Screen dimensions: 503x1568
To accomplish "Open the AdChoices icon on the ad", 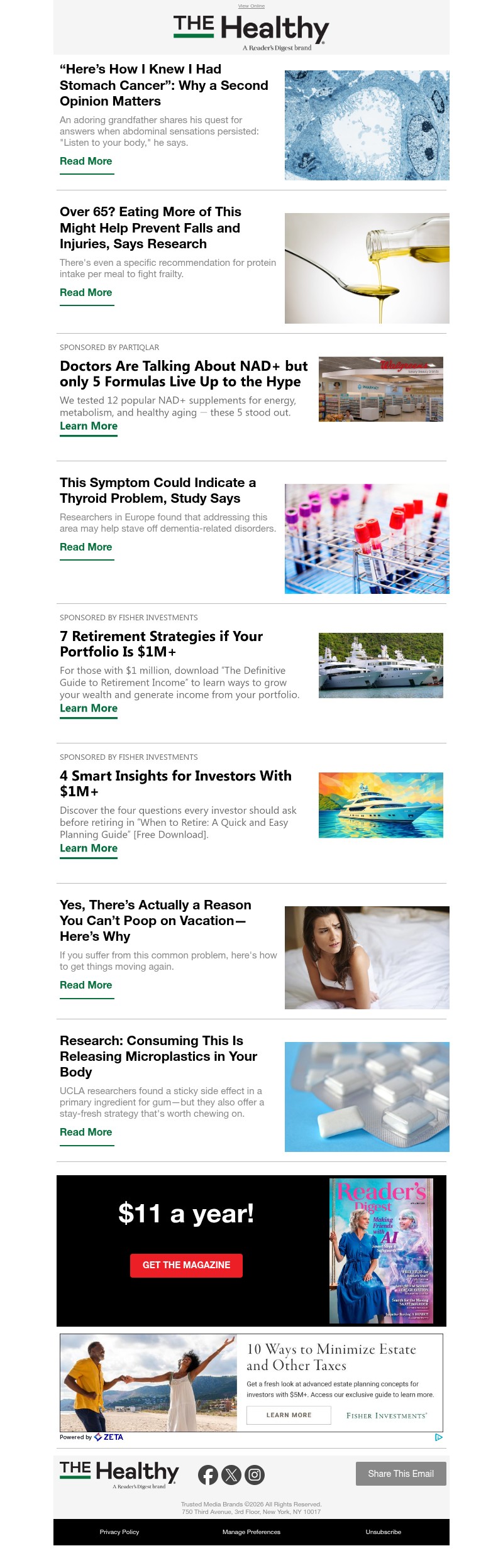I will (439, 1437).
